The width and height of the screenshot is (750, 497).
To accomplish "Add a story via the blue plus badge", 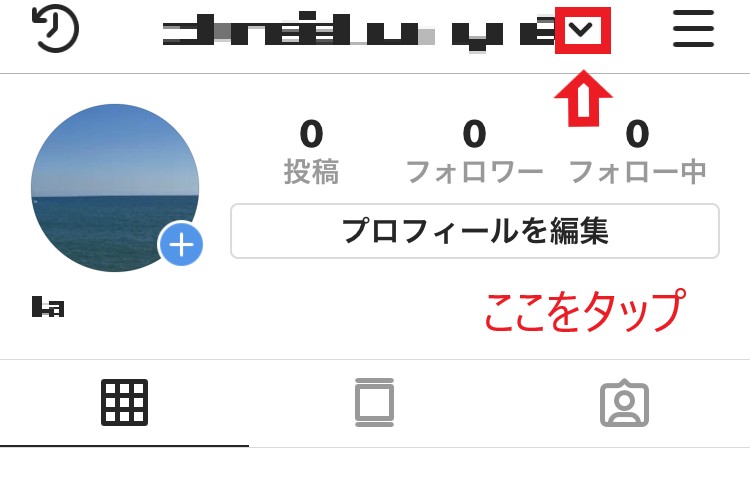I will pos(181,245).
